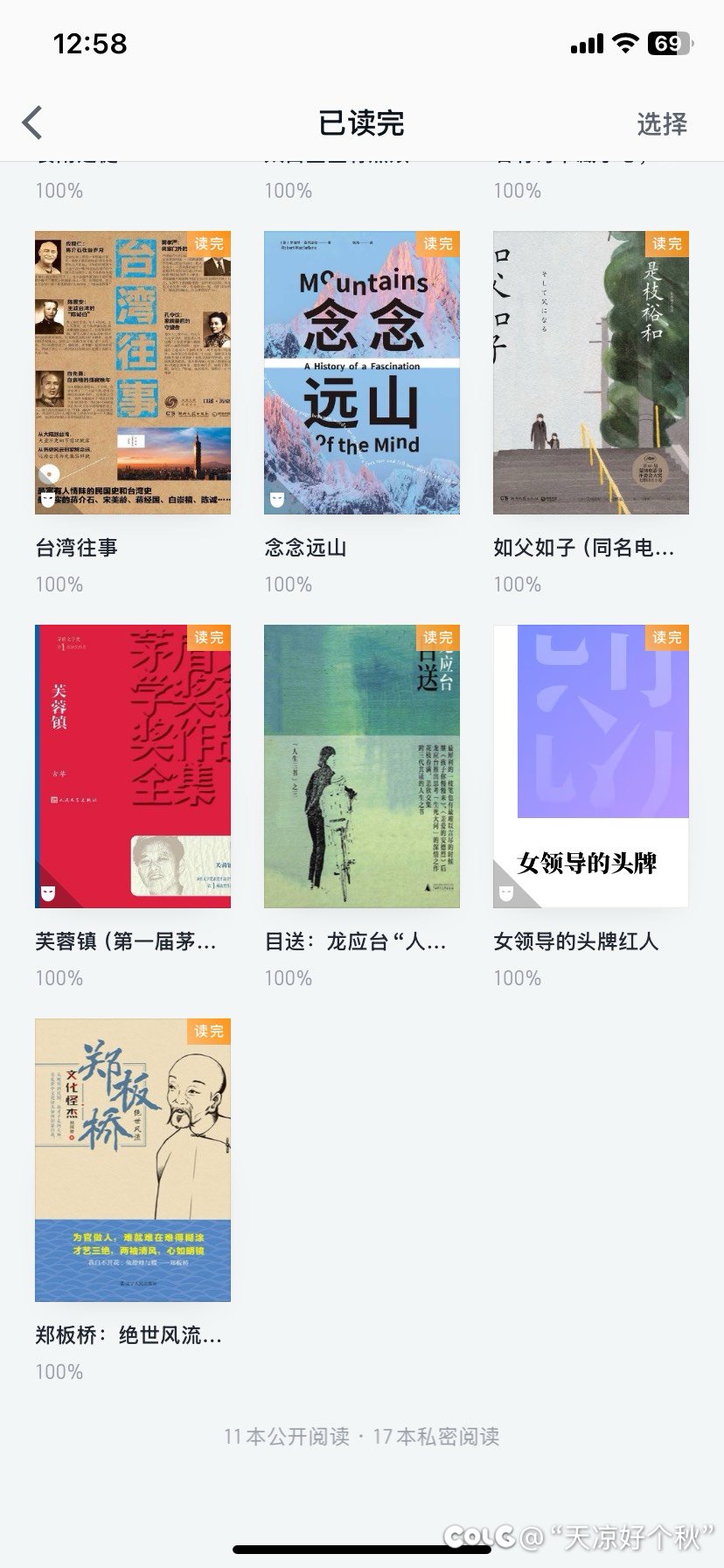Open the book 女领导的头牌红人
Image resolution: width=724 pixels, height=1568 pixels.
(591, 766)
